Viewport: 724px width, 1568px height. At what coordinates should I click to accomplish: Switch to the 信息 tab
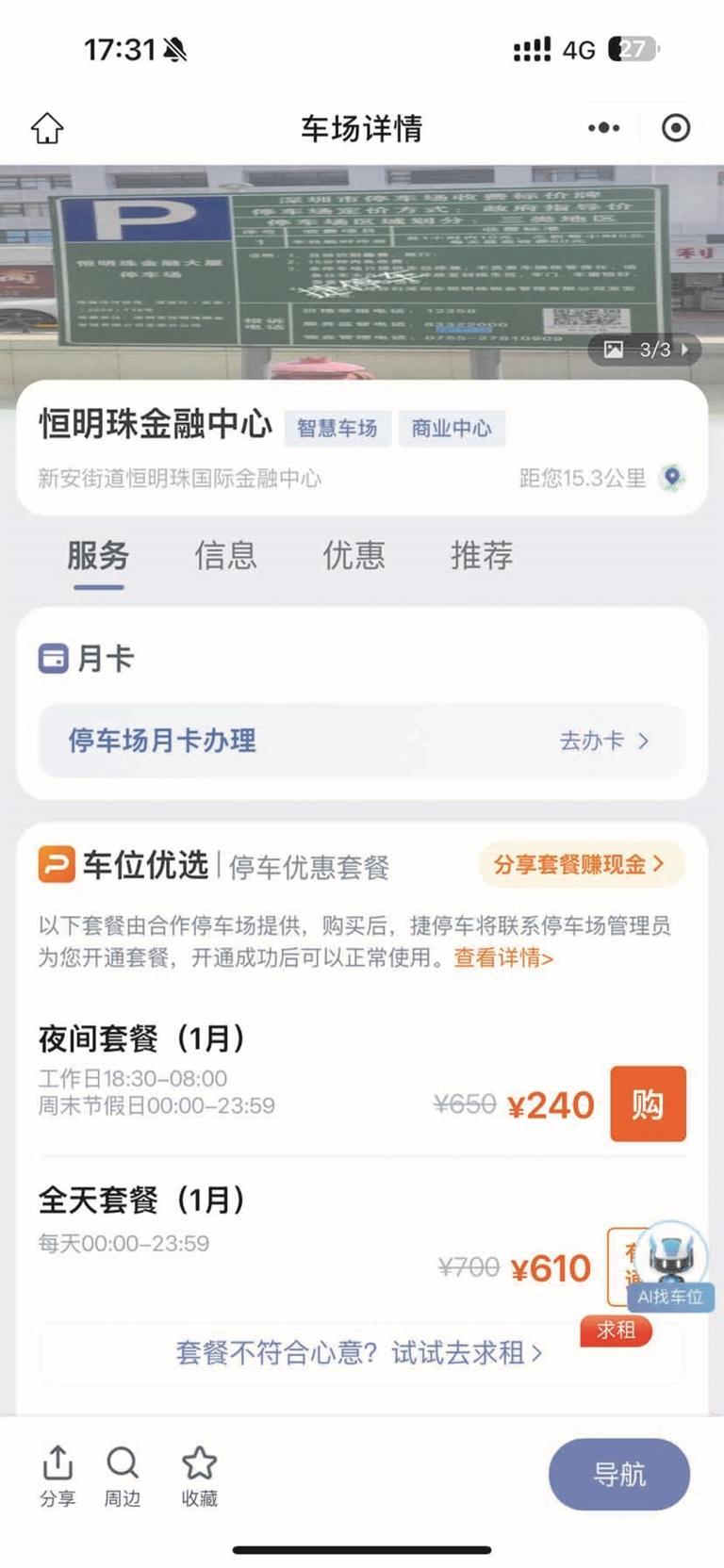coord(225,556)
